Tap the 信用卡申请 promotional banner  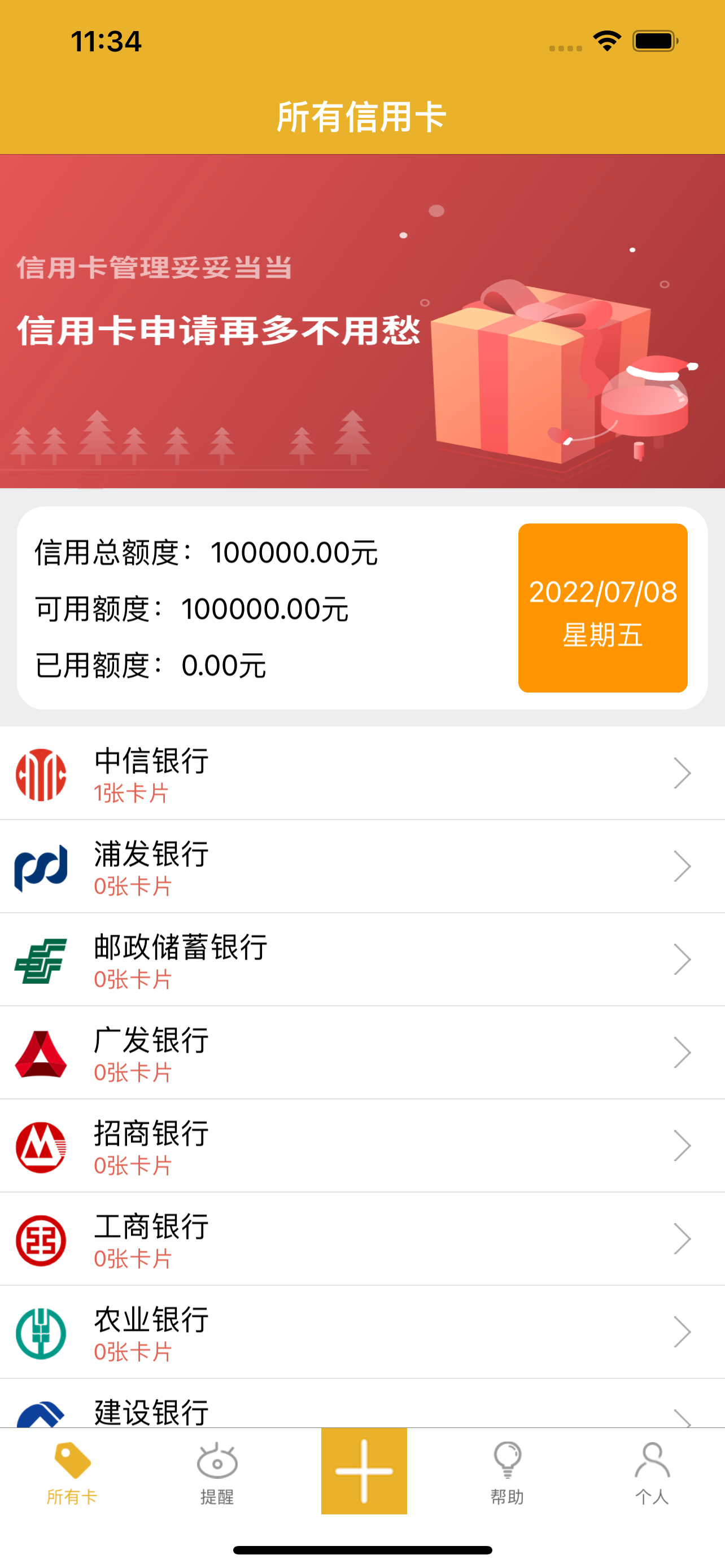click(x=362, y=321)
